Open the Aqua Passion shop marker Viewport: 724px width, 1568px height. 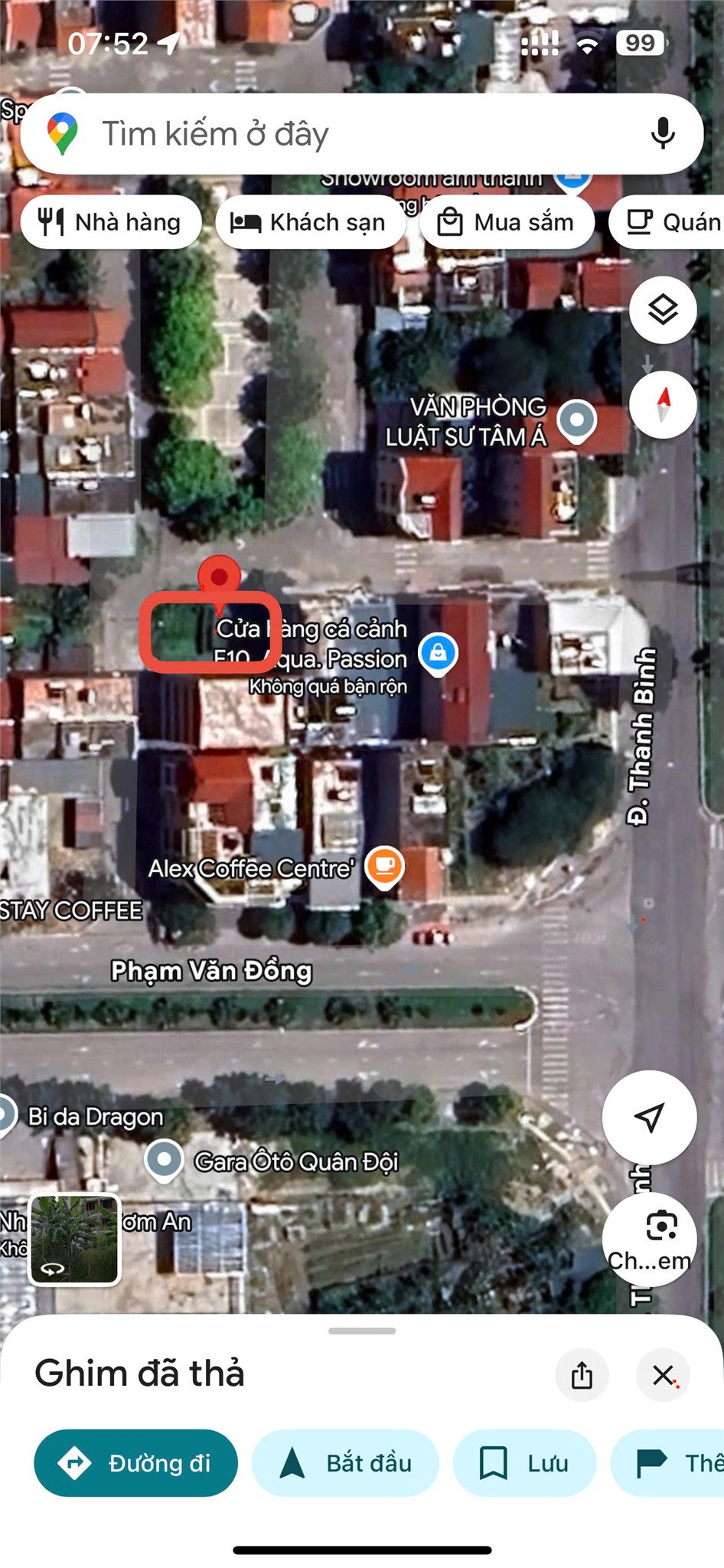438,654
